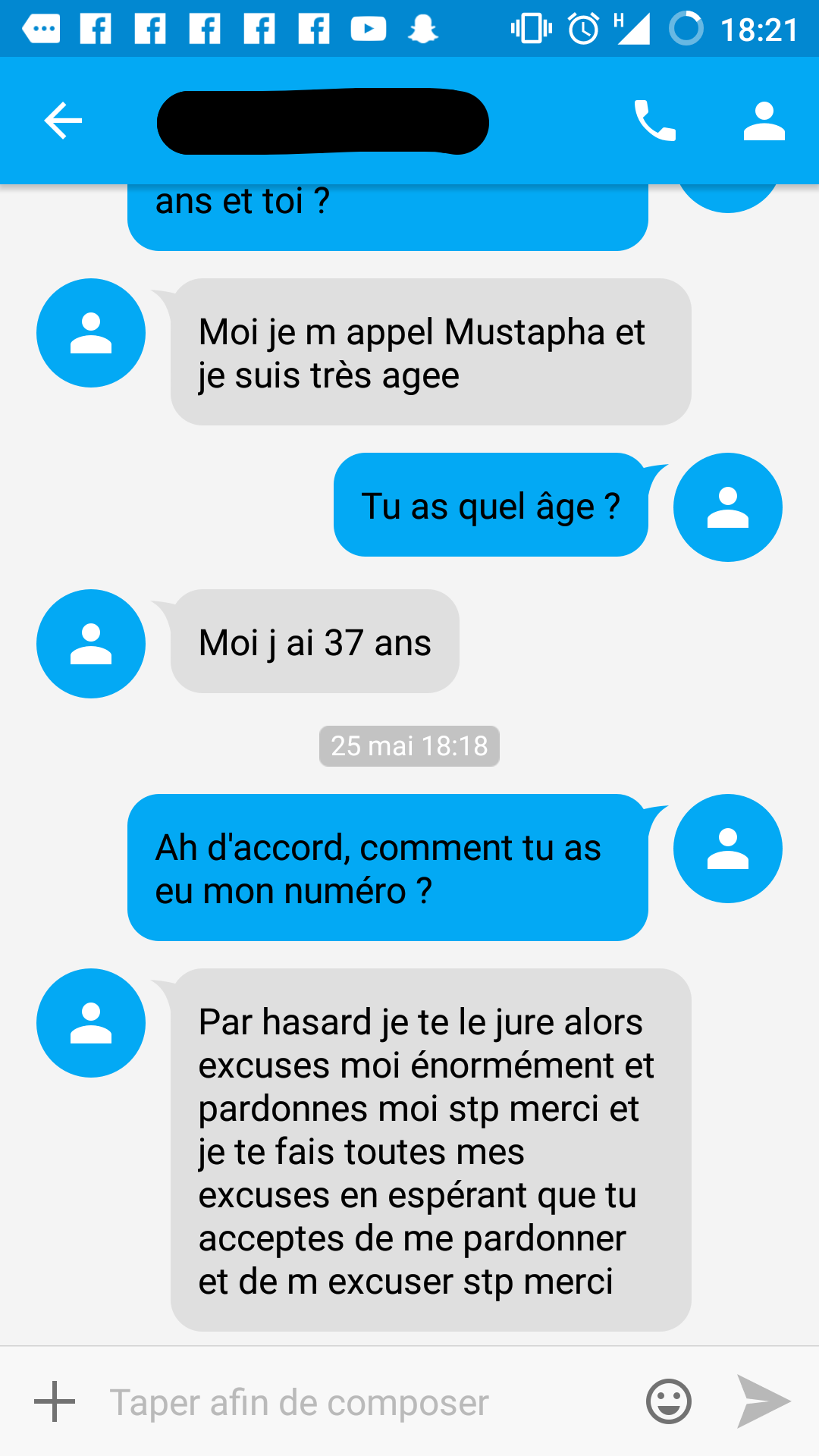Open contact details person icon in header
This screenshot has height=1456, width=819.
tap(764, 121)
